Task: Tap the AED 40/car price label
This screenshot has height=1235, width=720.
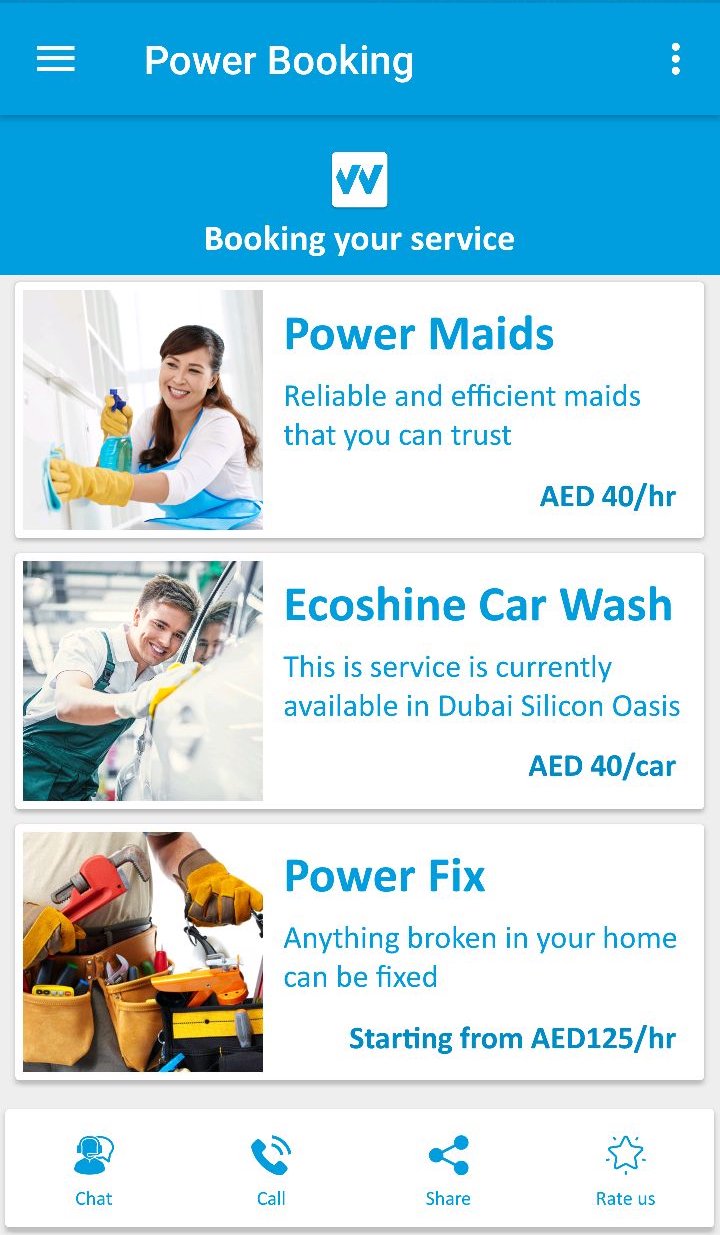Action: point(604,766)
